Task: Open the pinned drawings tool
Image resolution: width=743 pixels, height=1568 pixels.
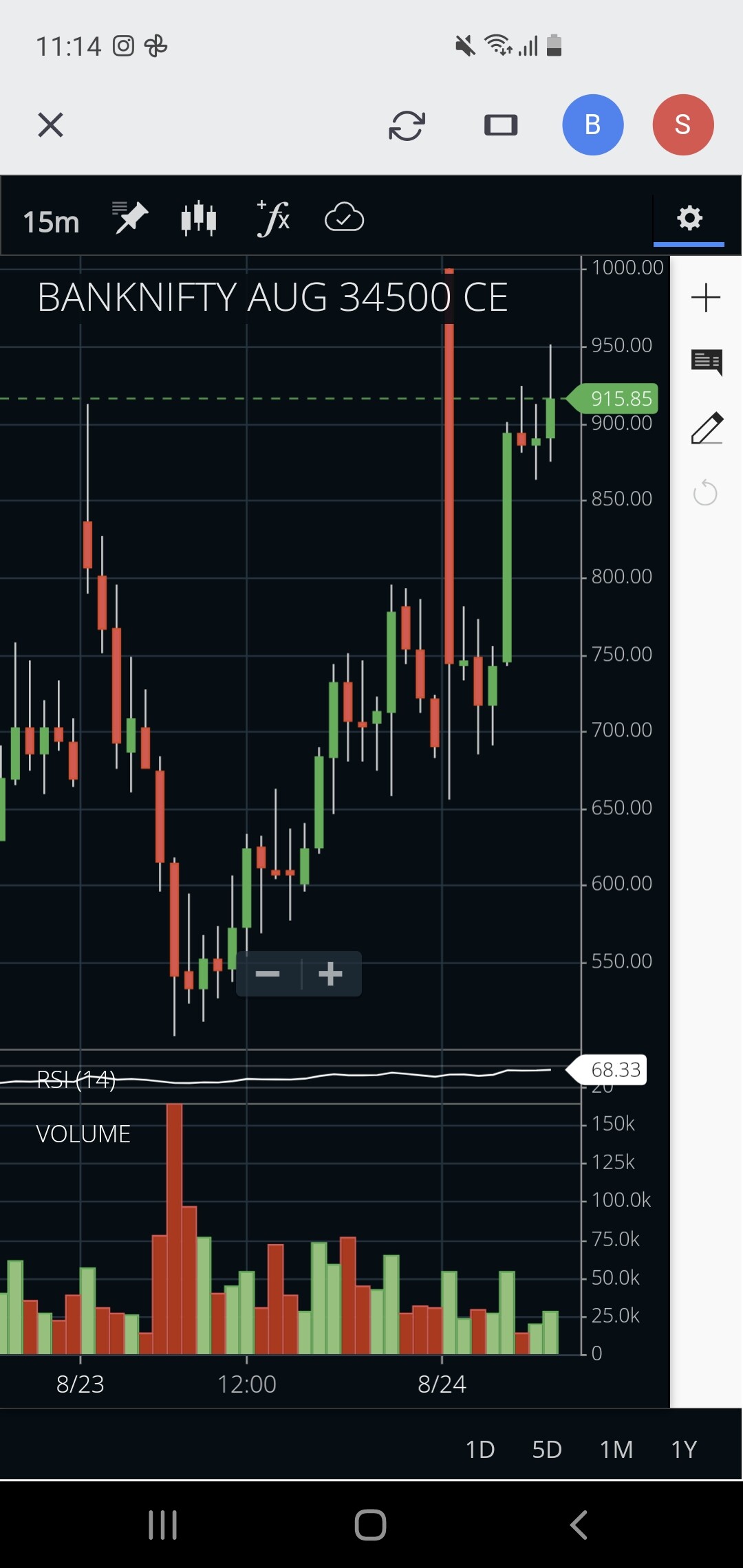Action: [x=130, y=218]
